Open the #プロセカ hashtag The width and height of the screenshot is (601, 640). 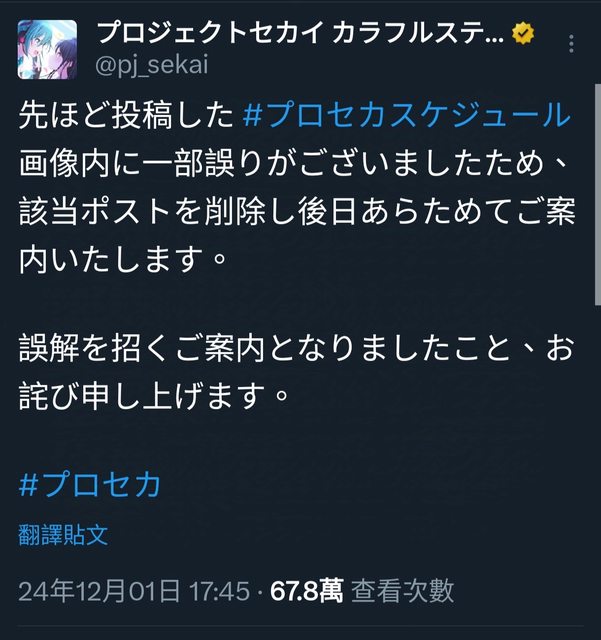[x=90, y=484]
